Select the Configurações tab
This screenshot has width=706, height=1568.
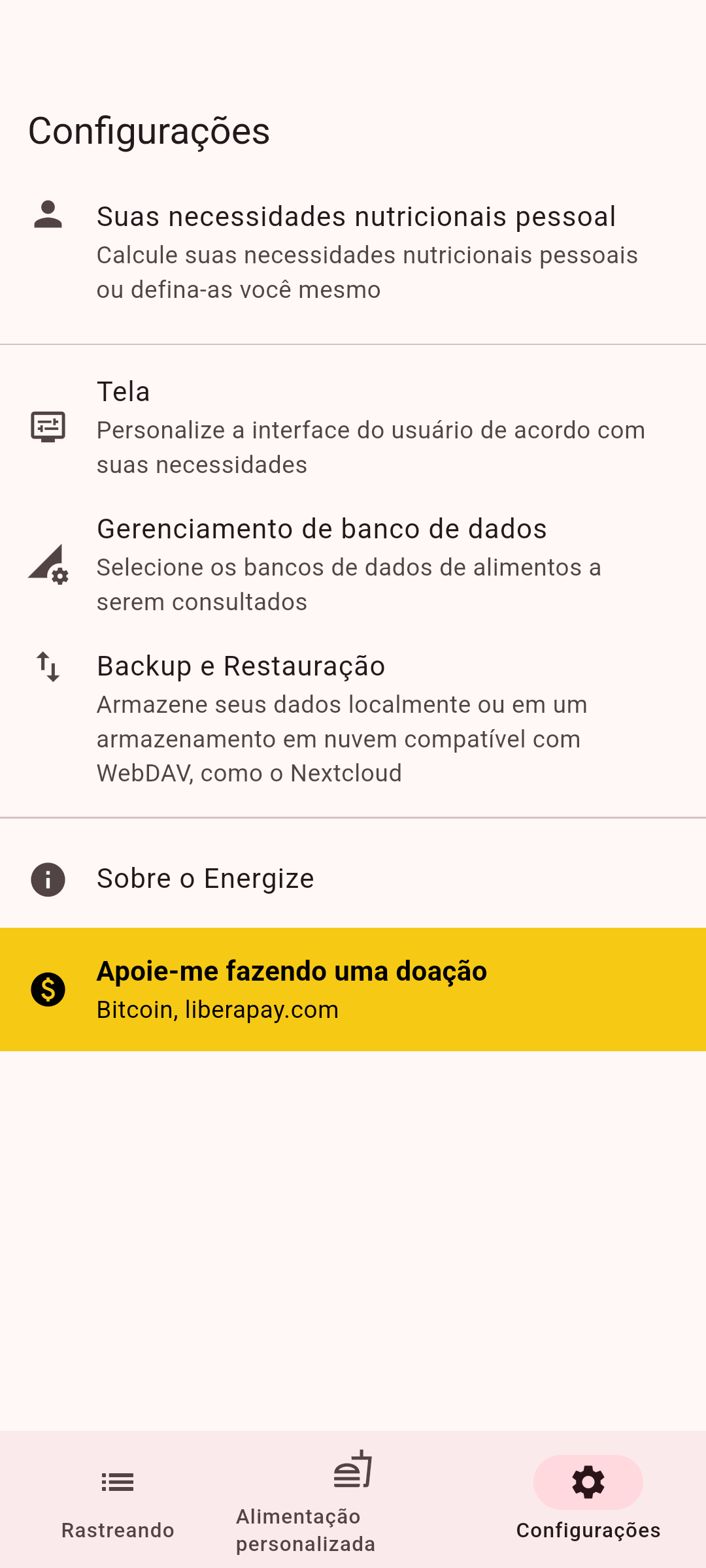pos(588,1500)
